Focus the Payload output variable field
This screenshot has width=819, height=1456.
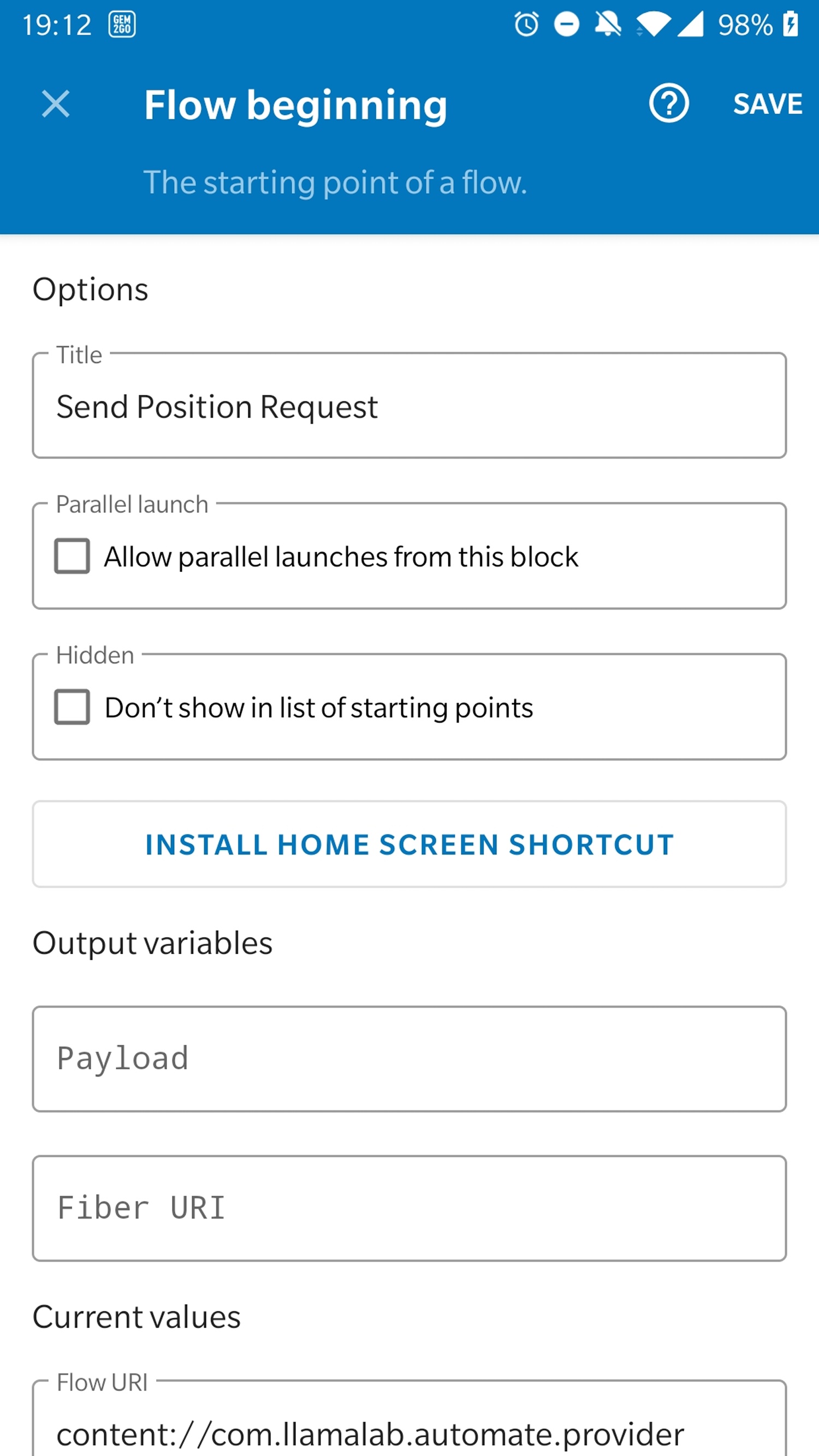pos(409,1058)
